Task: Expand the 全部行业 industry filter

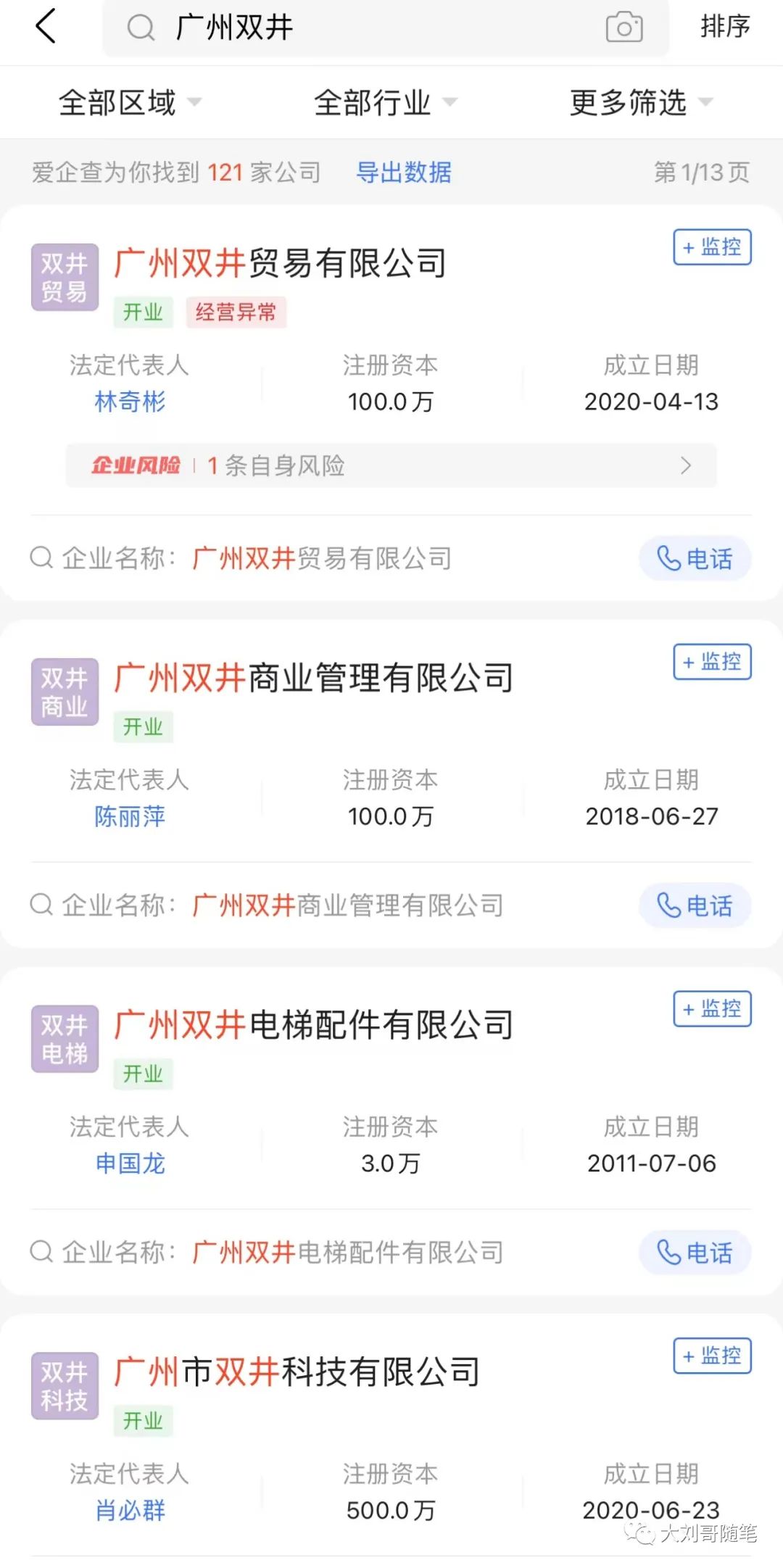Action: pos(385,102)
